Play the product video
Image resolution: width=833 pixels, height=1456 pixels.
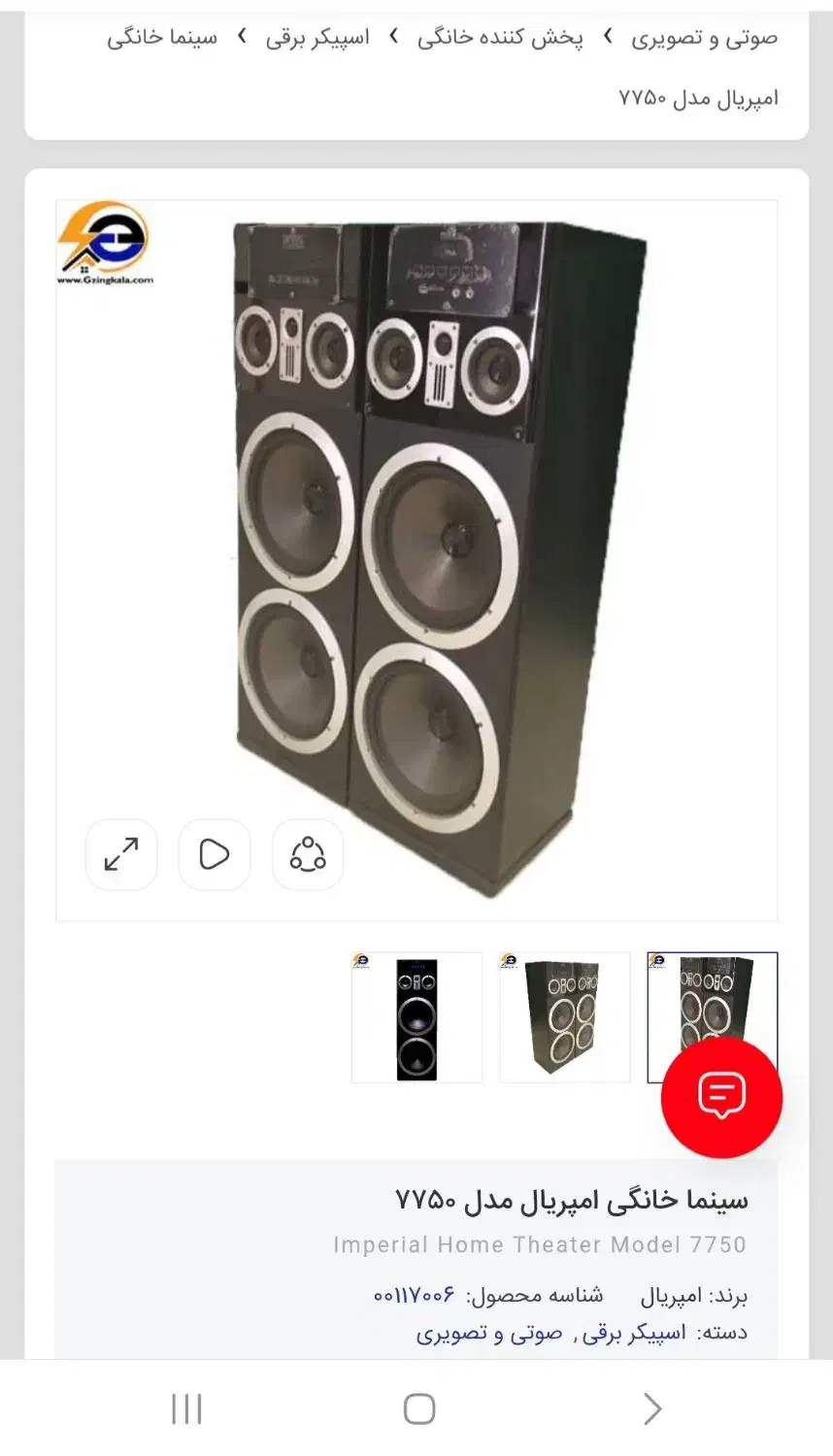[x=215, y=854]
